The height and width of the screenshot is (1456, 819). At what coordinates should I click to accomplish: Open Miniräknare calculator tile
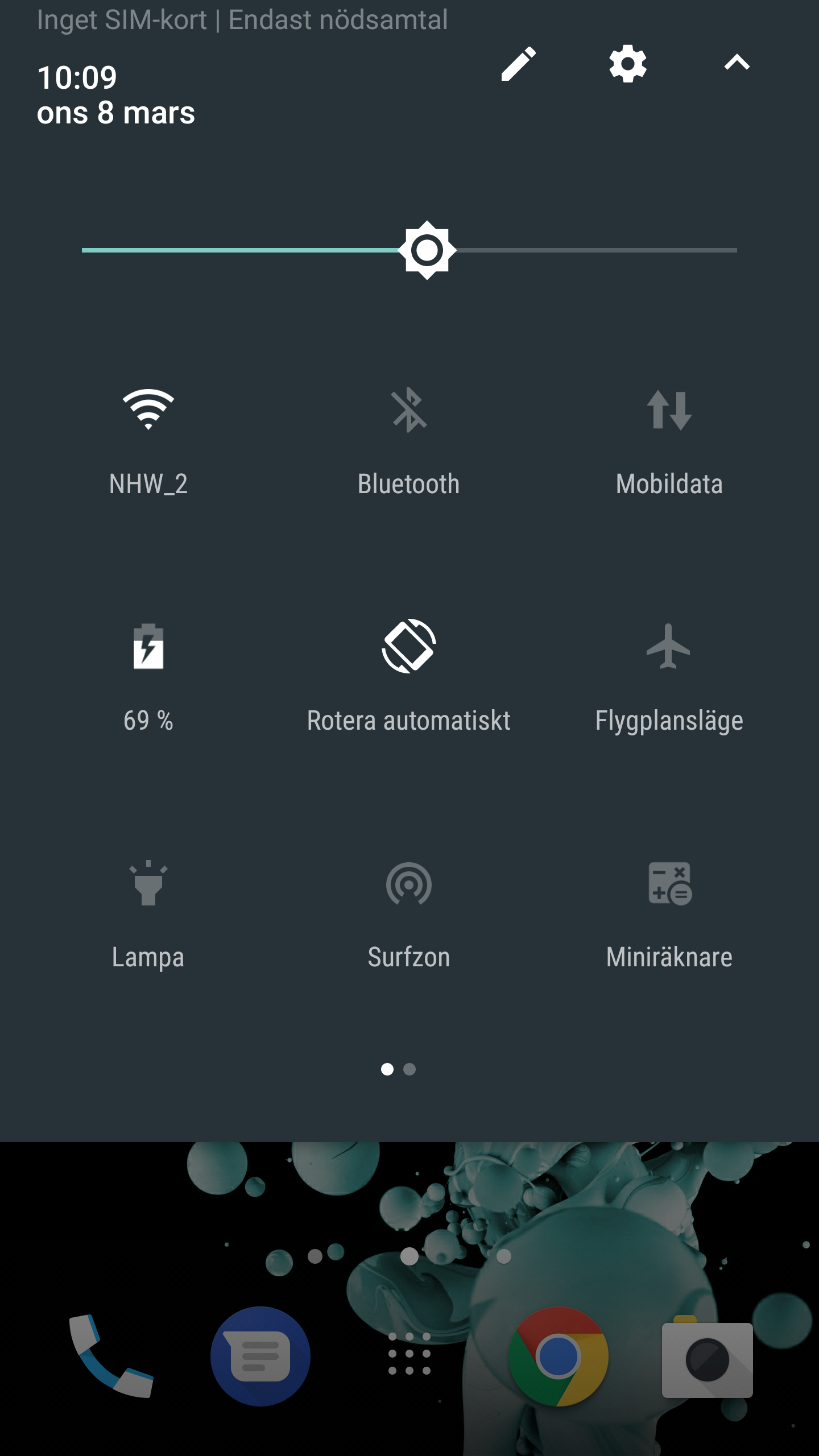669,884
